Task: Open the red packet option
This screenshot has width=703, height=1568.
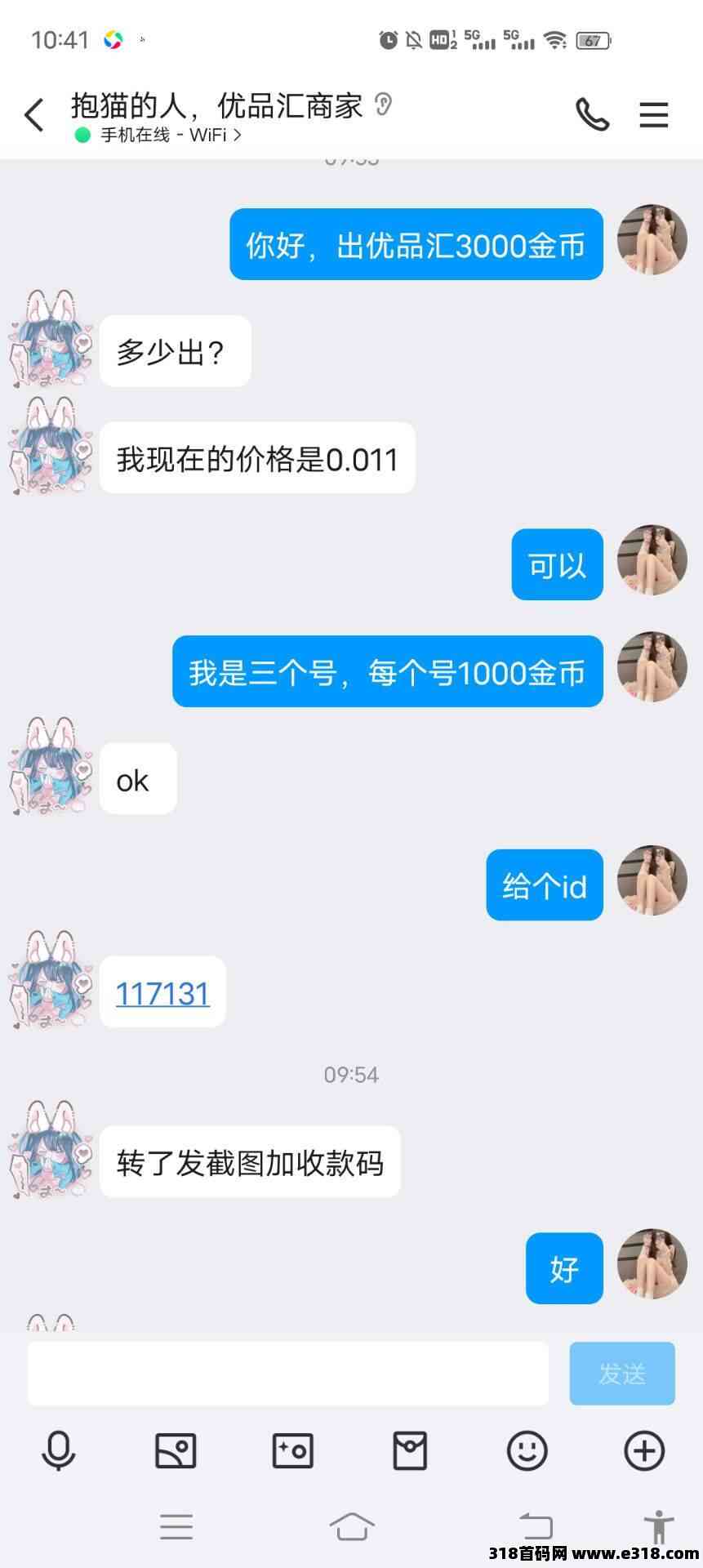Action: 410,1451
